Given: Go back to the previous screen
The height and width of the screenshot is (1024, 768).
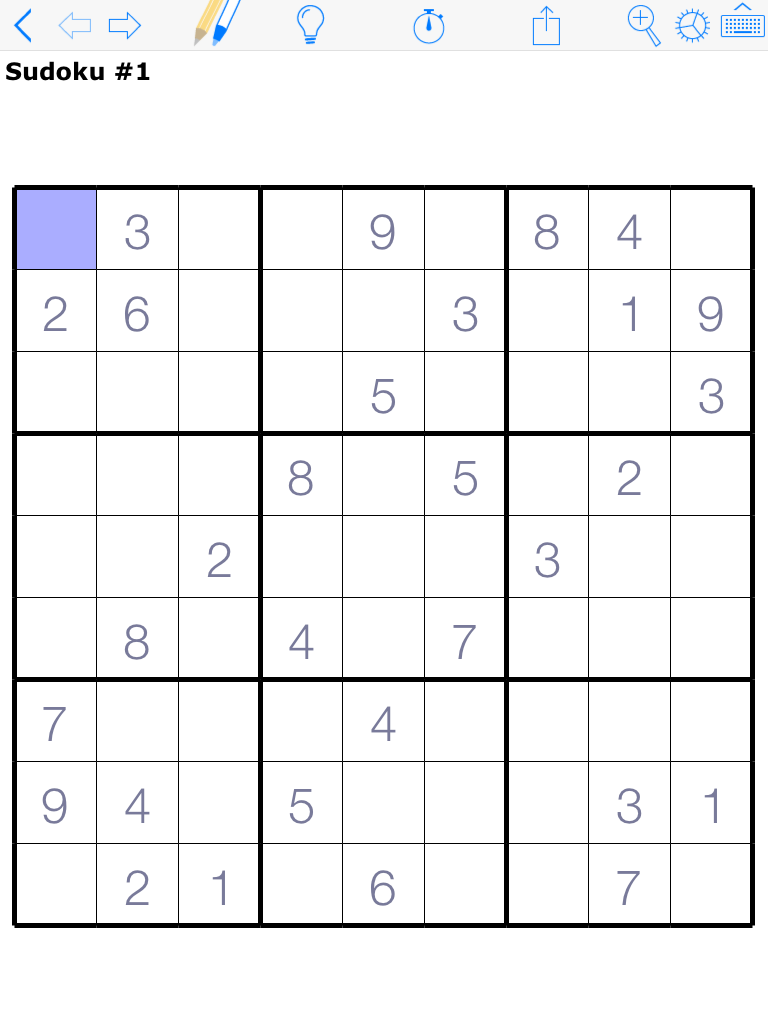Looking at the screenshot, I should click(x=24, y=25).
